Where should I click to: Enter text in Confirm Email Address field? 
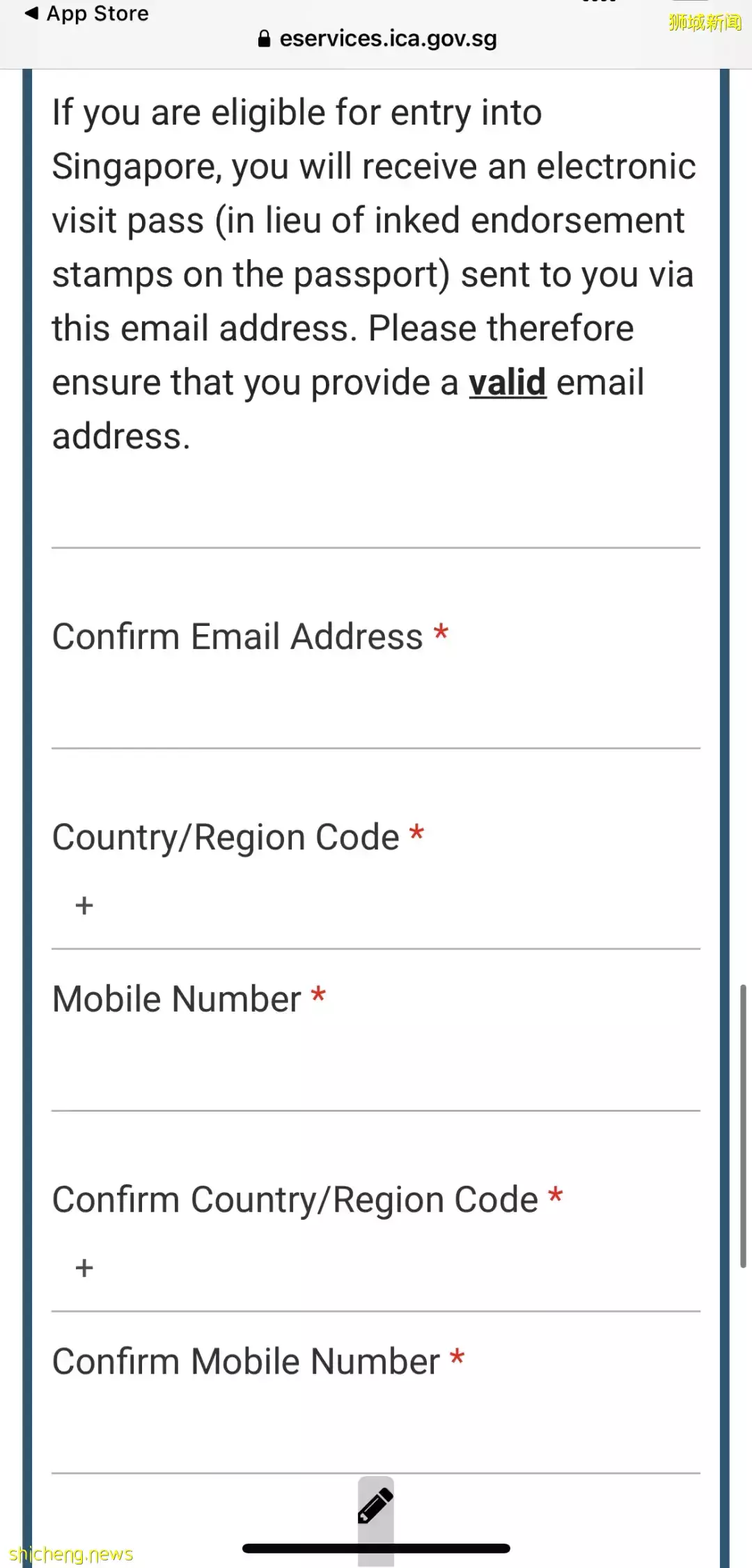point(376,714)
